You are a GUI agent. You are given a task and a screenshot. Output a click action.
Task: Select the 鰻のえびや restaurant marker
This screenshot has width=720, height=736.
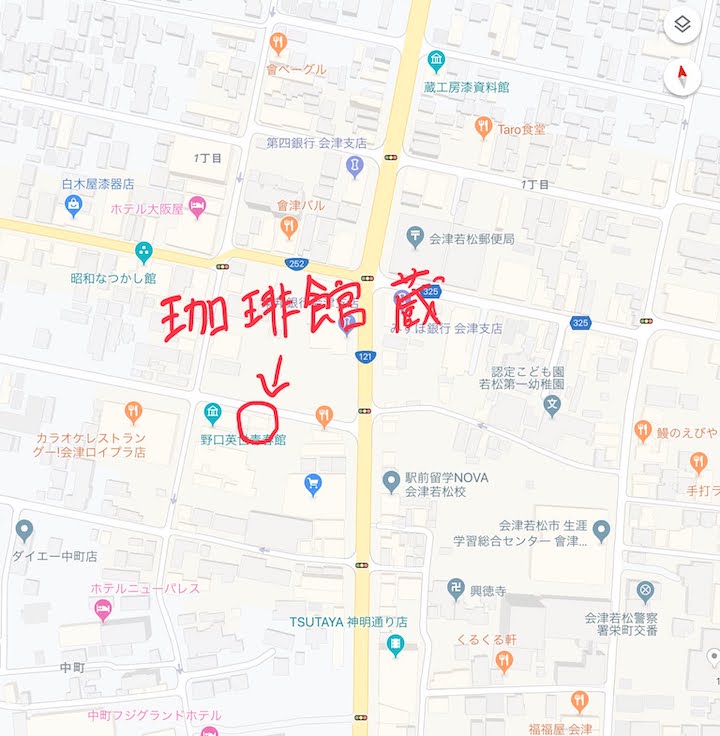tap(643, 431)
